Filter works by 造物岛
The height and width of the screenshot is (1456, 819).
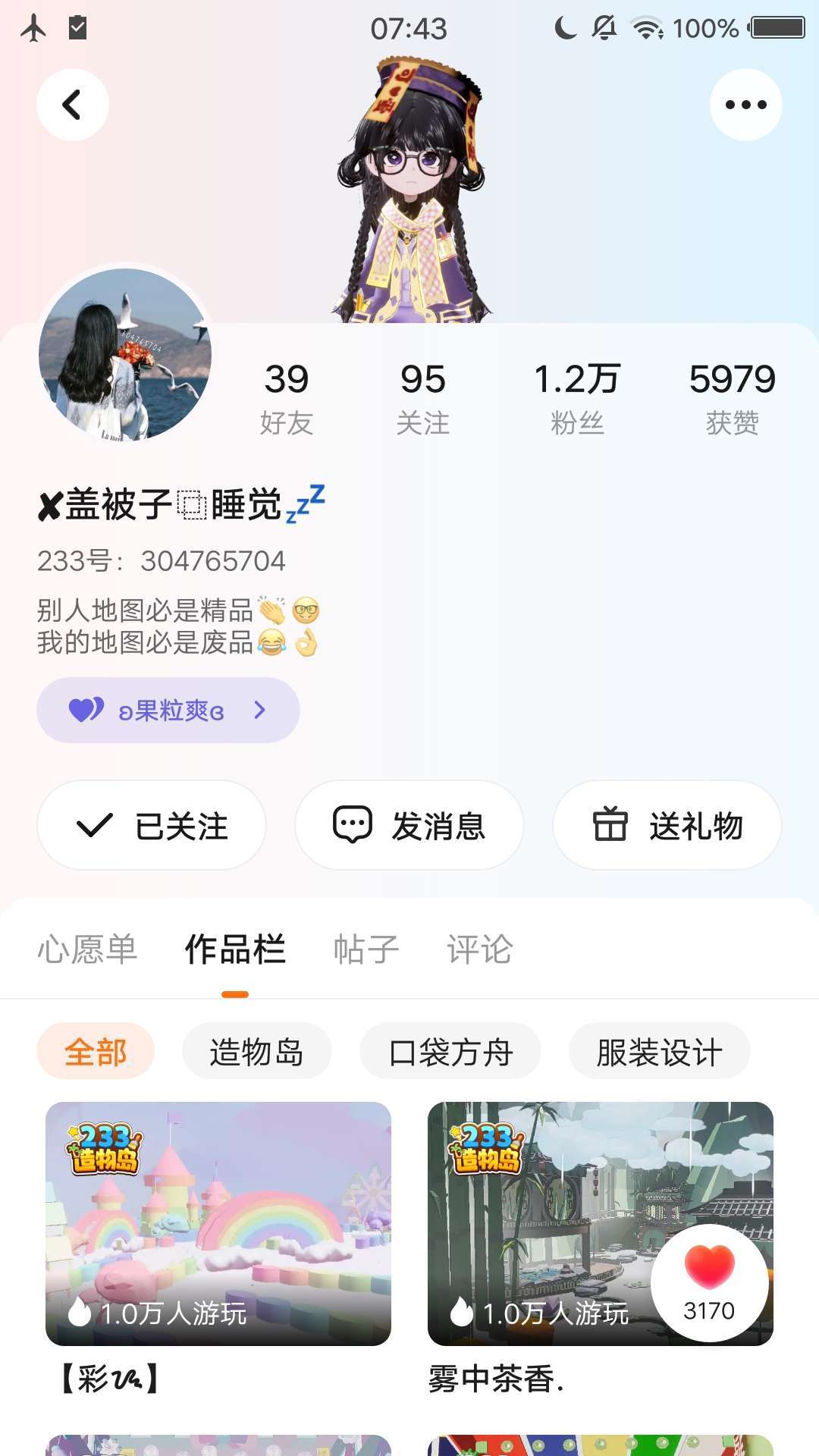(x=257, y=1052)
